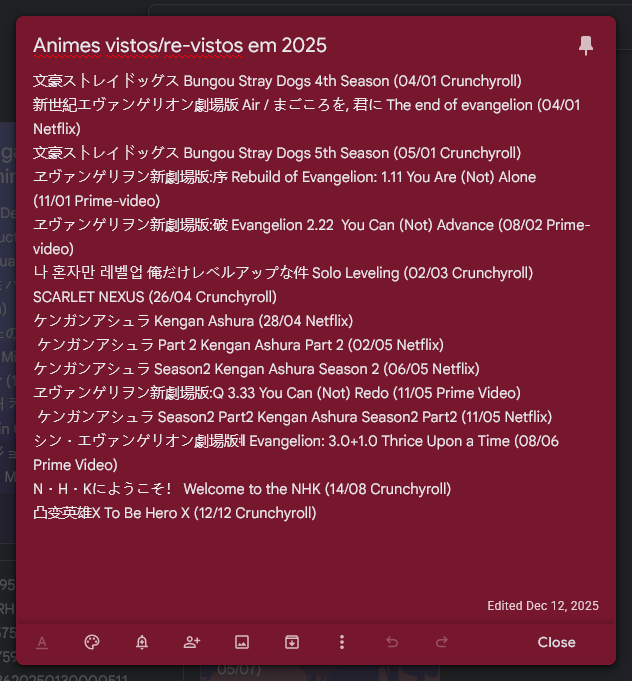The height and width of the screenshot is (681, 632).
Task: Add an image to the note
Action: click(x=242, y=642)
